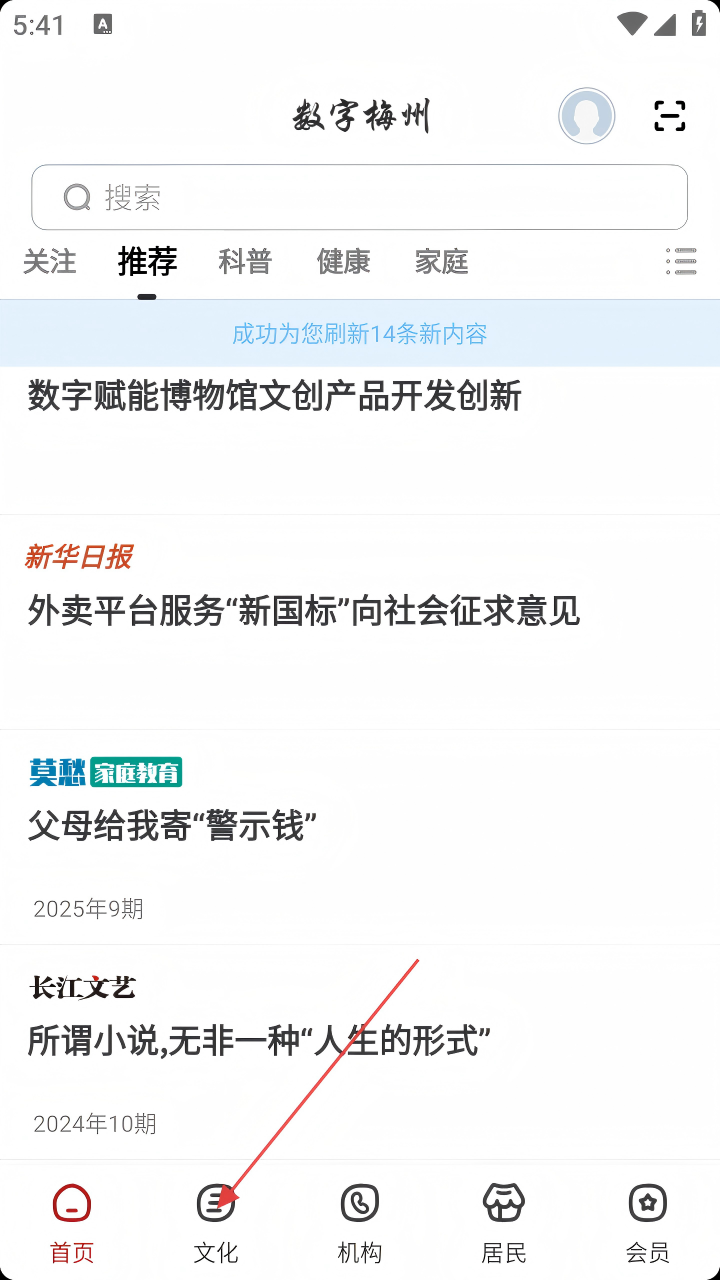Go to 首页 in bottom navigation
The height and width of the screenshot is (1280, 720).
point(72,1221)
